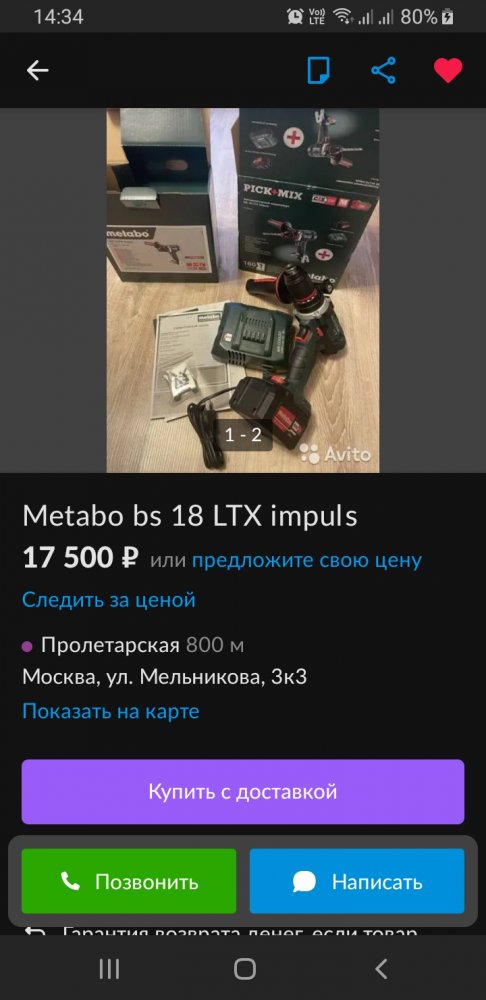Remove the listing from favorites via the heart
Screen dimensions: 486x1000
(448, 70)
